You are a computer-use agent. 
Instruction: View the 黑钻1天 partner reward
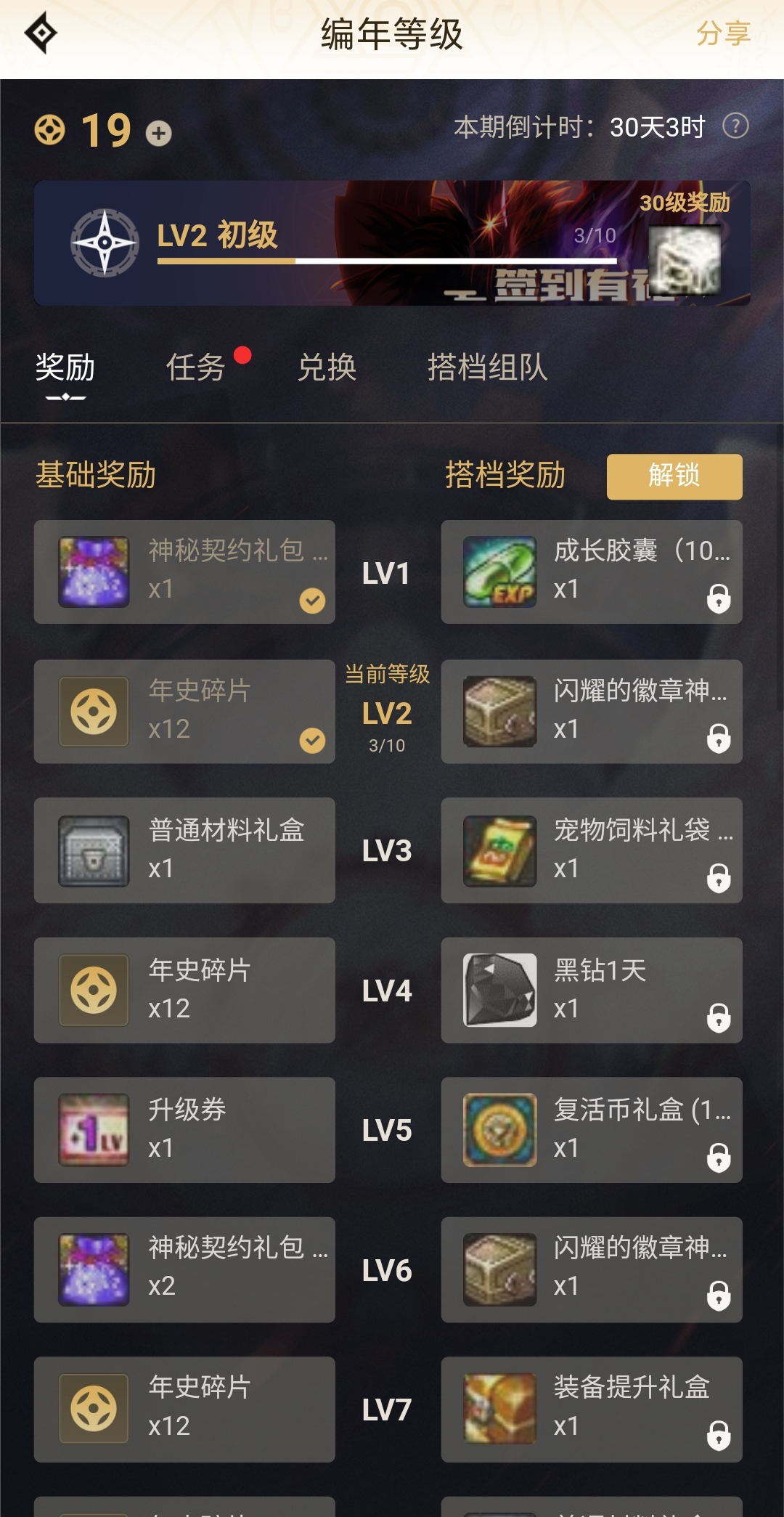(x=592, y=991)
